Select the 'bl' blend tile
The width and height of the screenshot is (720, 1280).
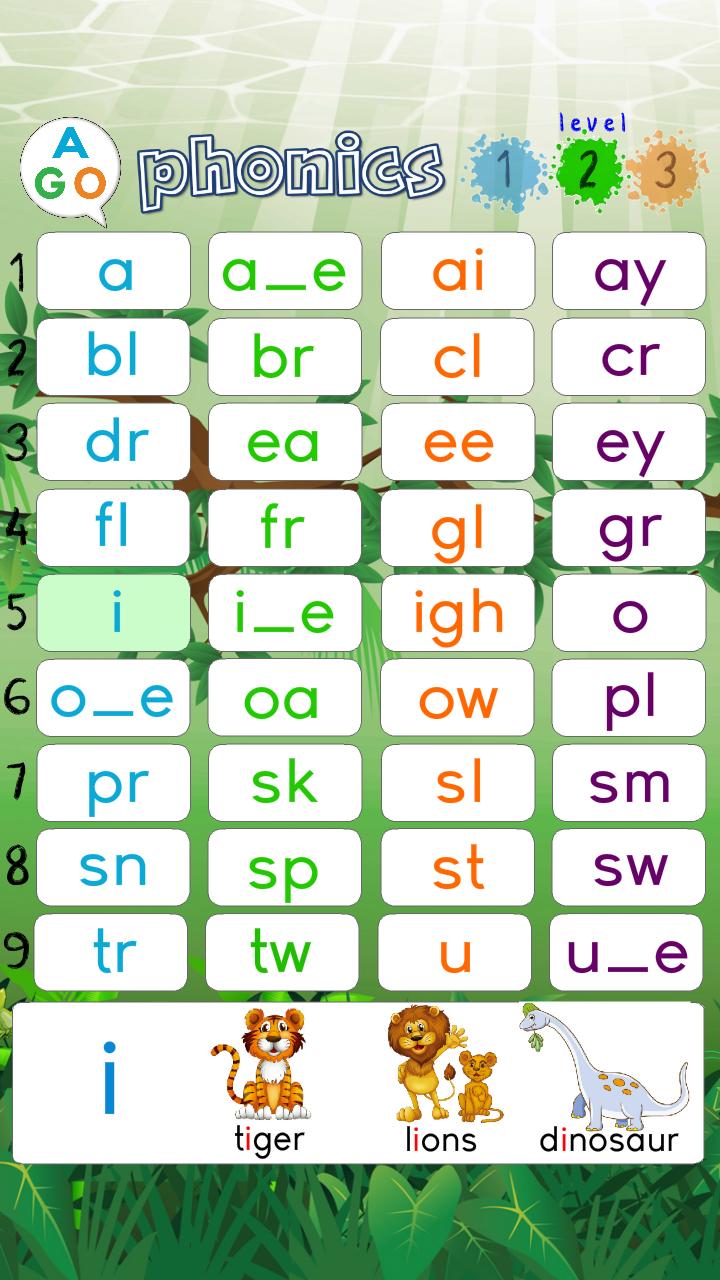[113, 356]
